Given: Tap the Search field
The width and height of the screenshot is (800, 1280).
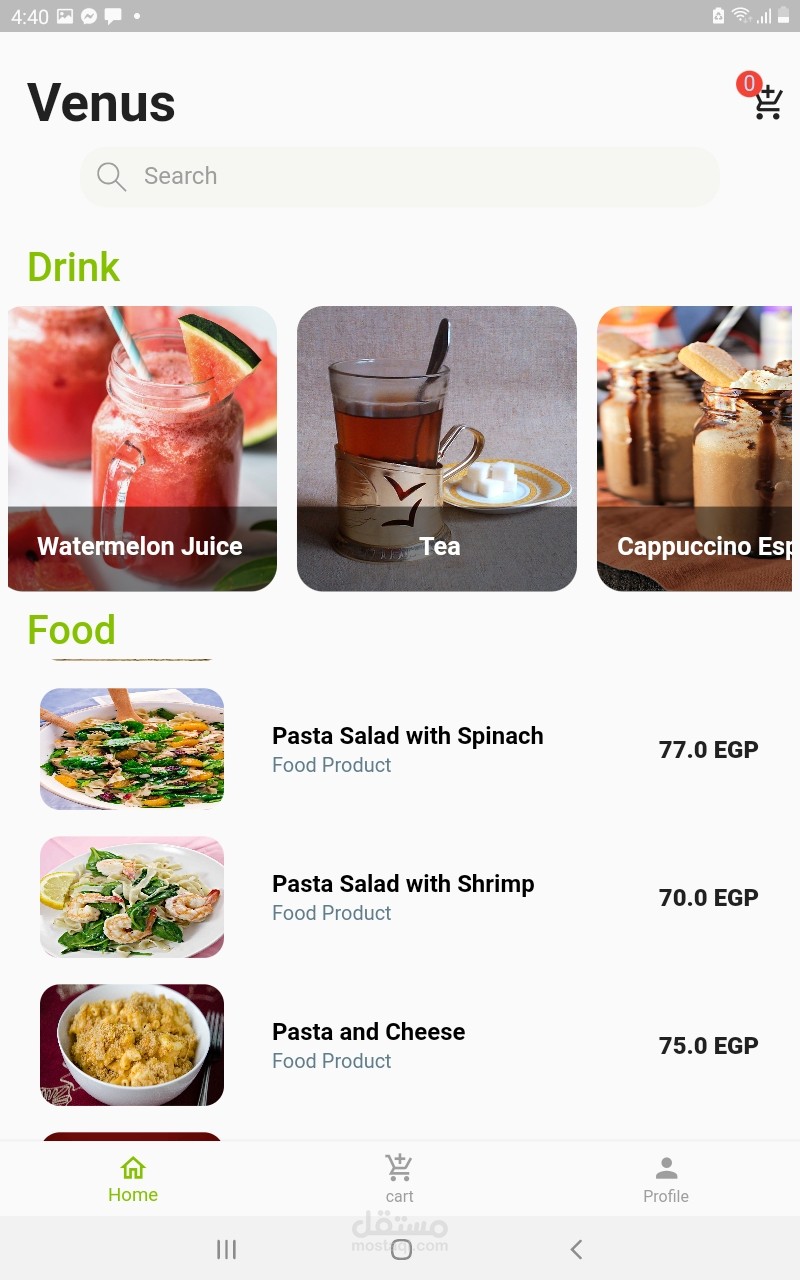Looking at the screenshot, I should click(400, 177).
